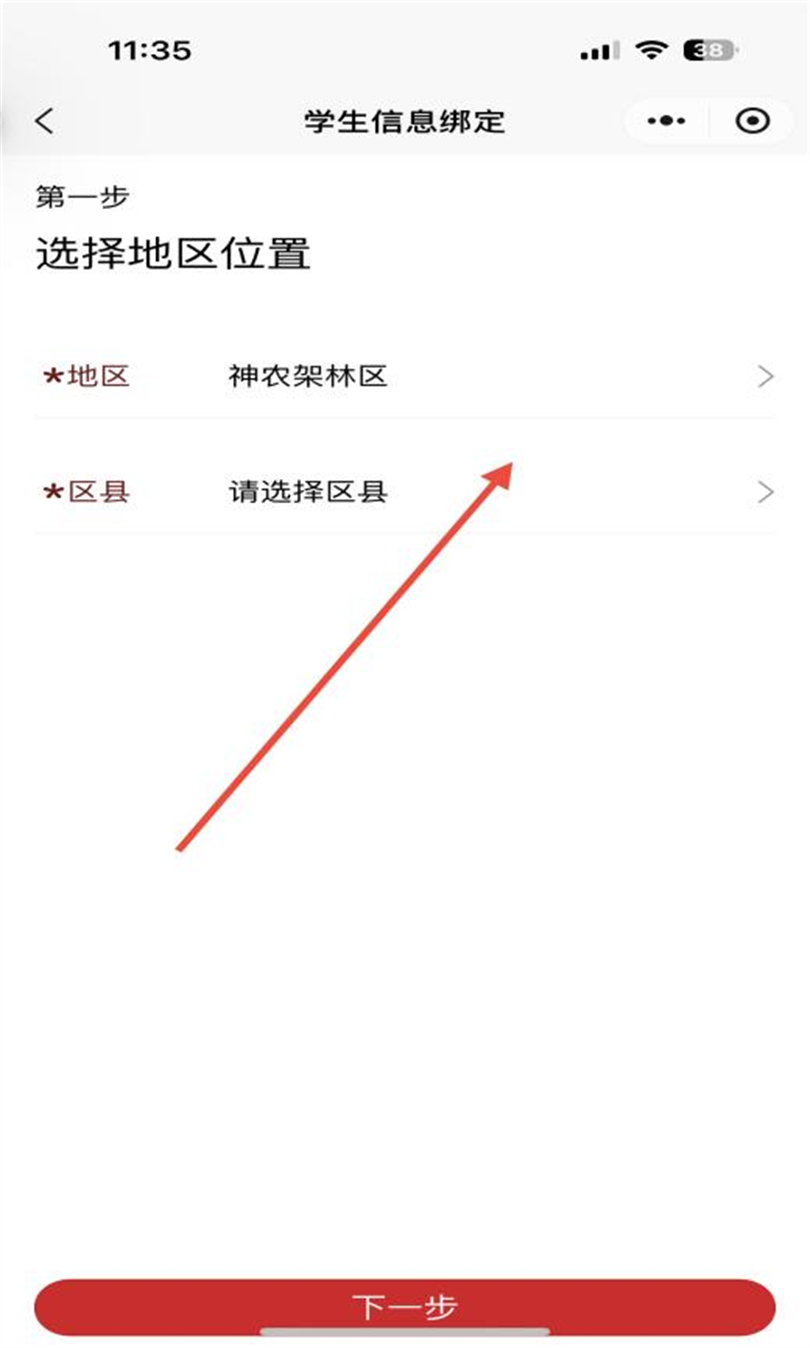Change the selected 地区 region
The height and width of the screenshot is (1348, 810).
coord(405,377)
